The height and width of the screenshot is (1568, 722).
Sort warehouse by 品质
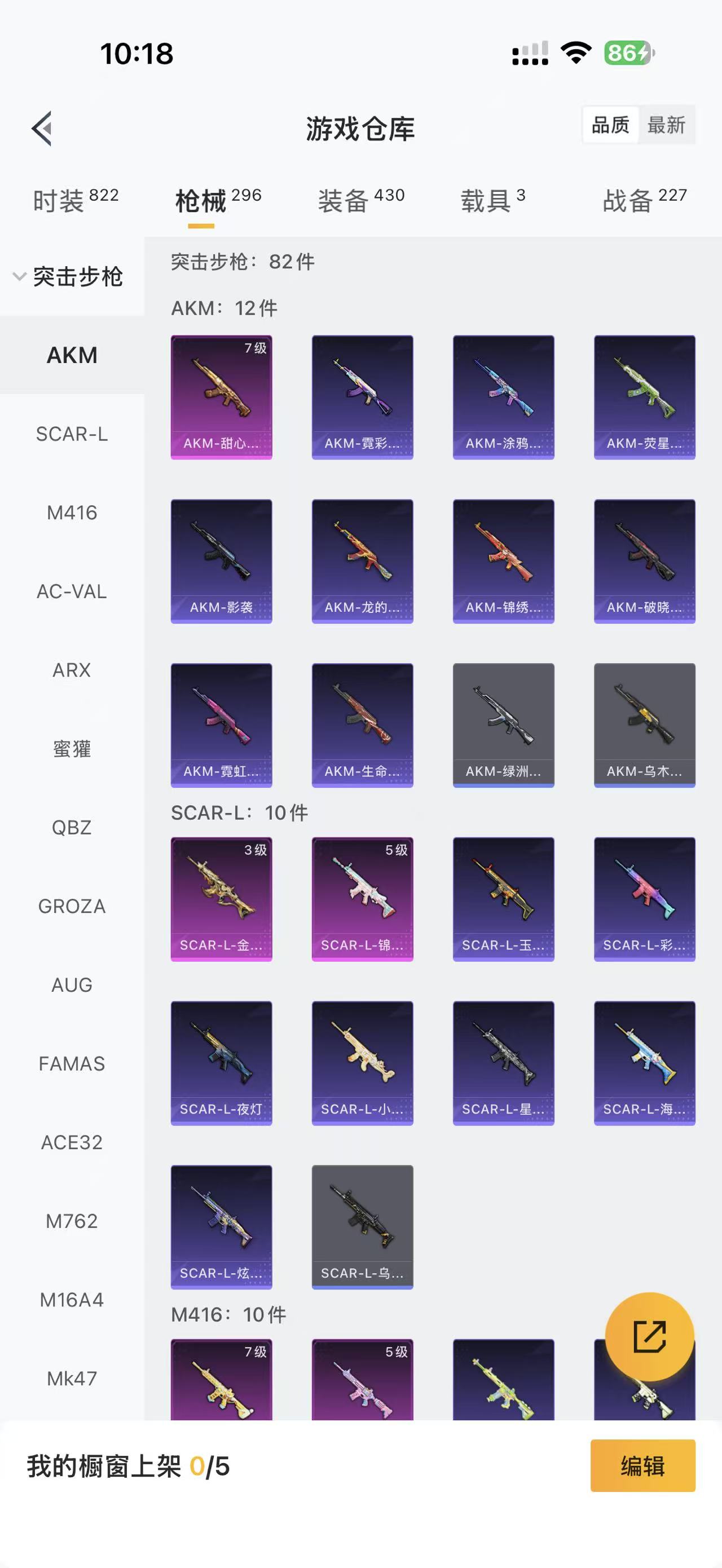point(610,125)
